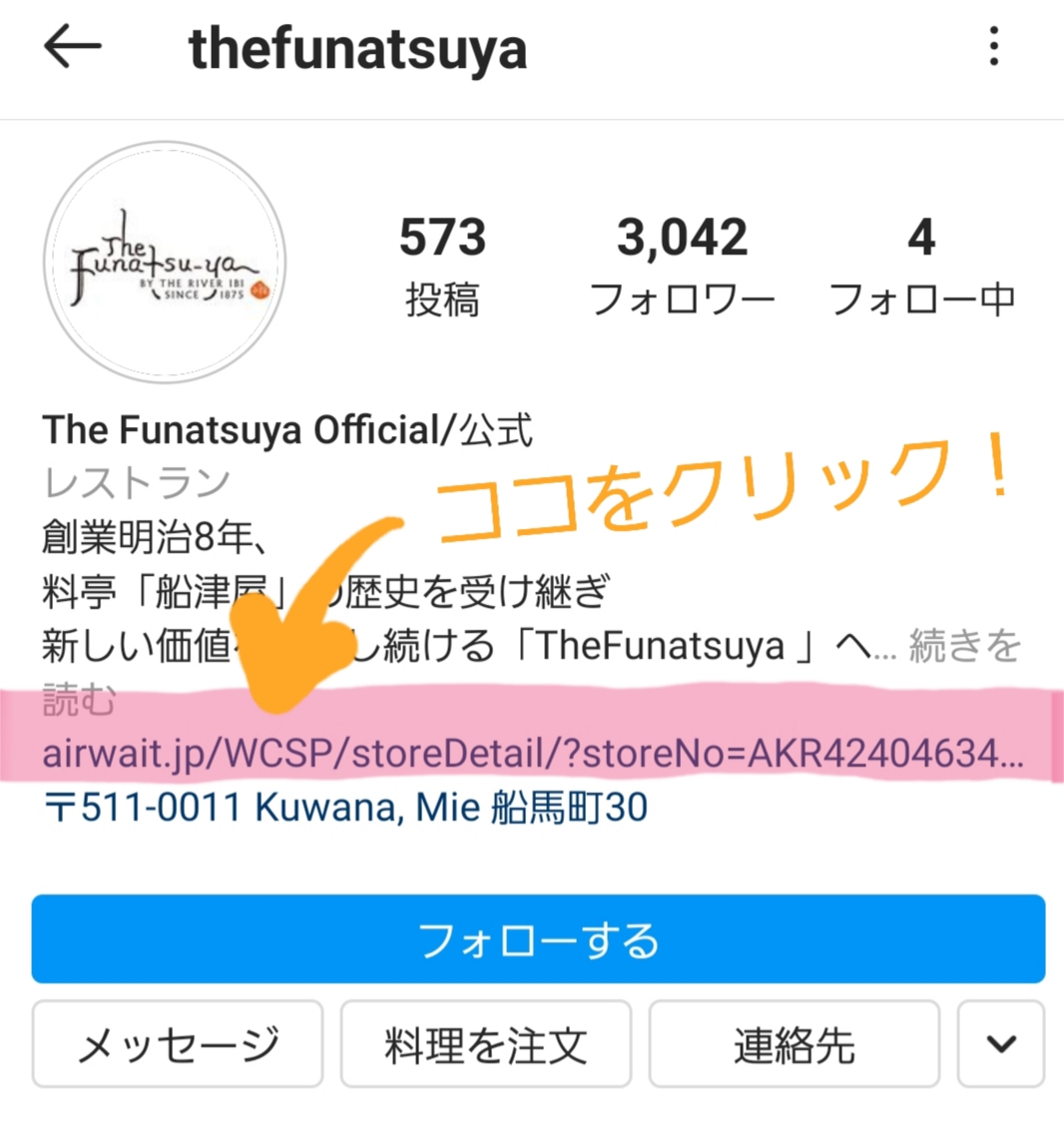Tap the 料理を注文 button
Viewport: 1064px width, 1132px height.
(486, 1044)
